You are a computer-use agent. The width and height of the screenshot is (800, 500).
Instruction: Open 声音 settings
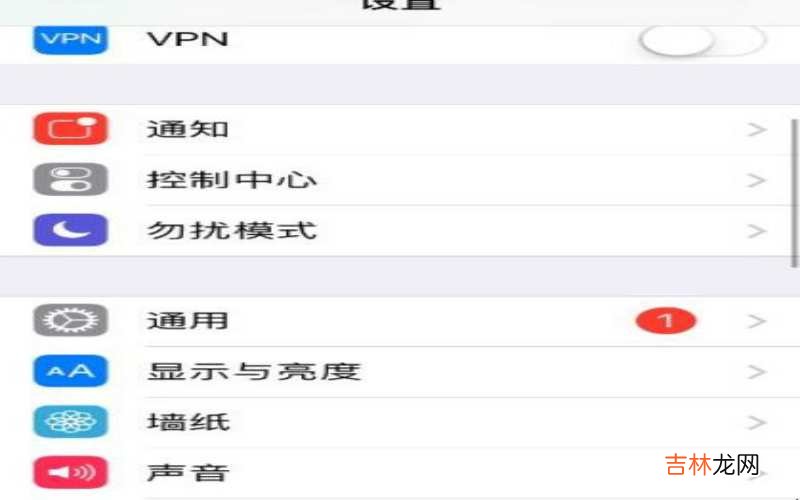400,472
